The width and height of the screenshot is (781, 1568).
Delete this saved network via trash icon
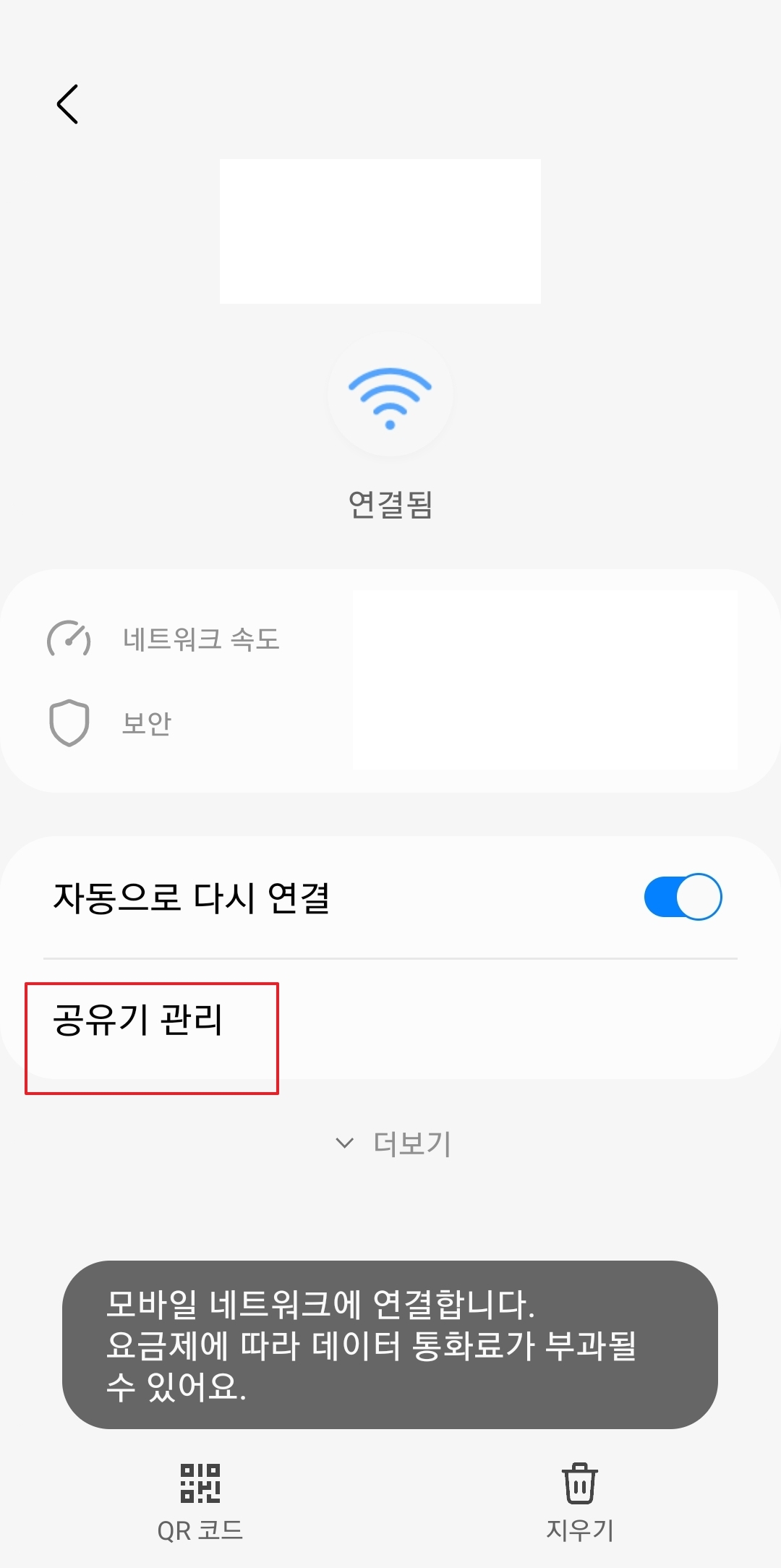point(579,1497)
